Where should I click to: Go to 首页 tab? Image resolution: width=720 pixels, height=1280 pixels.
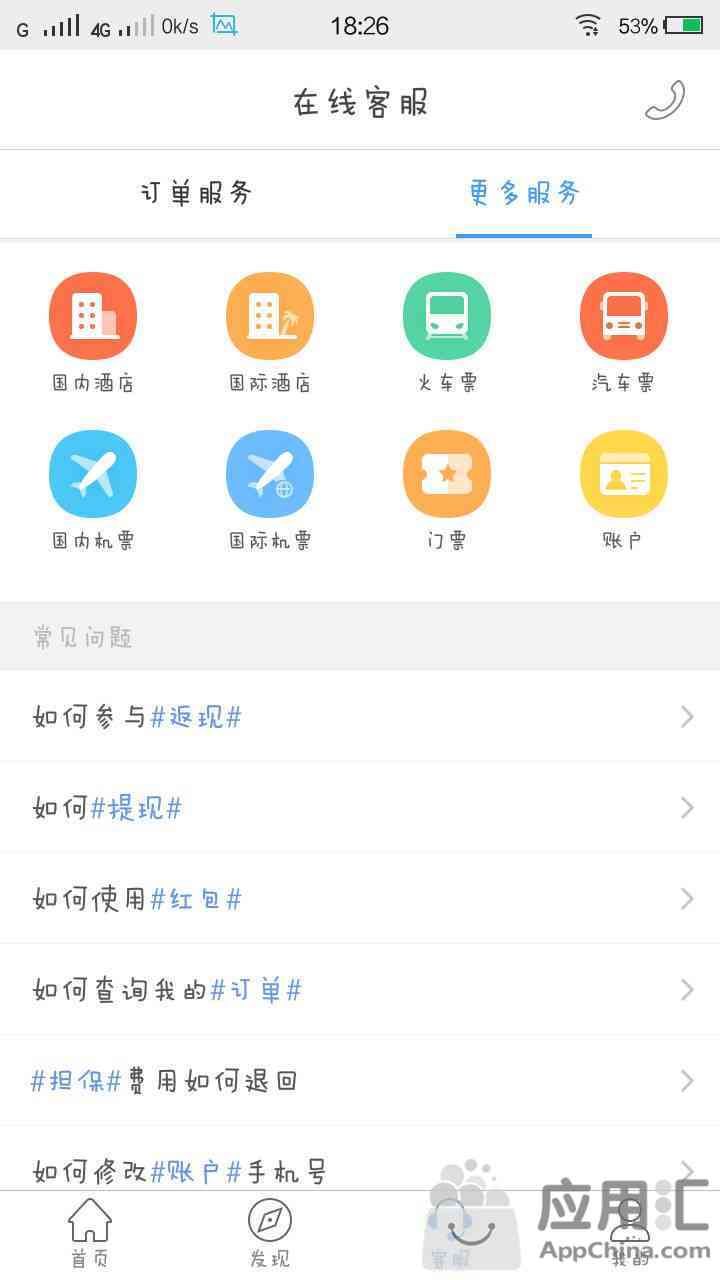(x=90, y=1234)
